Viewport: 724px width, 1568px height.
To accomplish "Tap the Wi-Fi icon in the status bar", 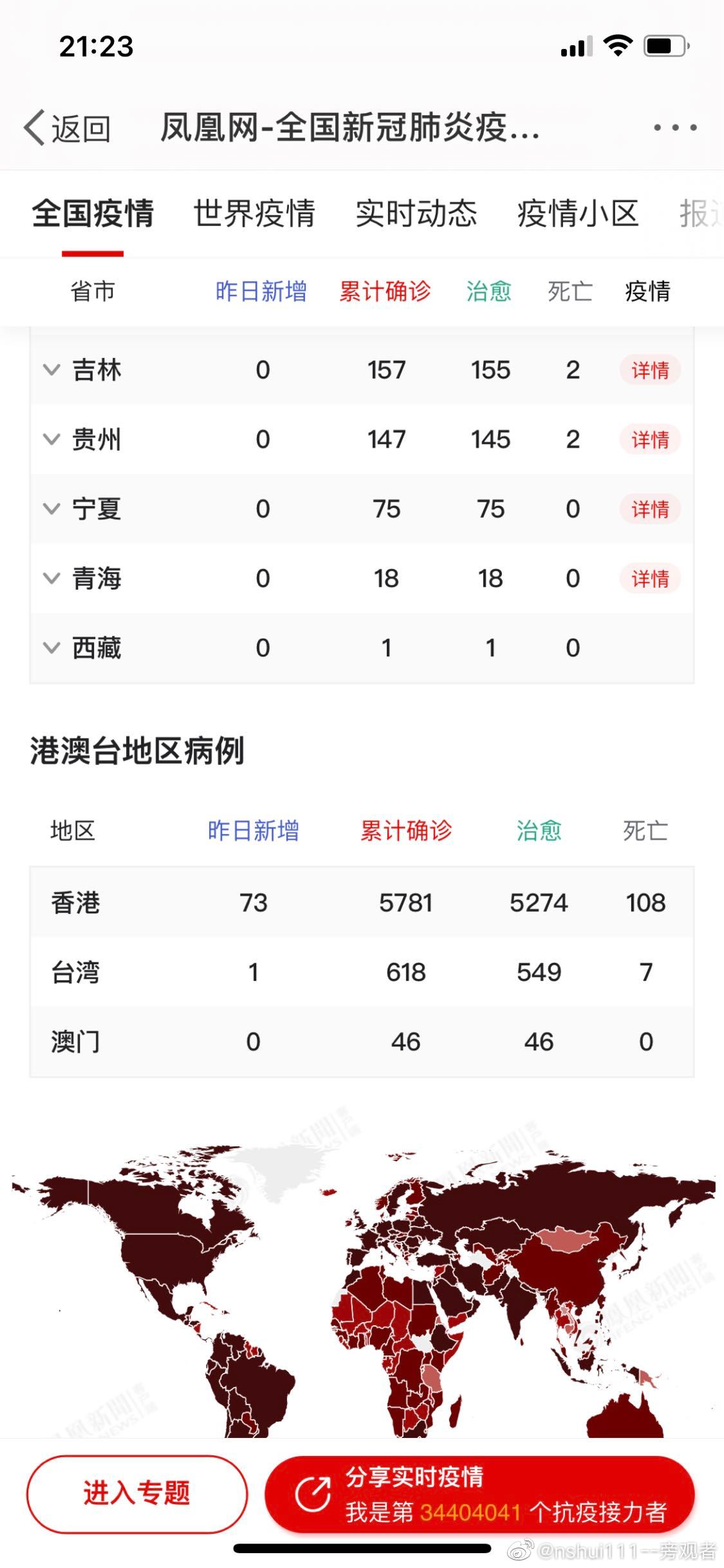I will [616, 47].
